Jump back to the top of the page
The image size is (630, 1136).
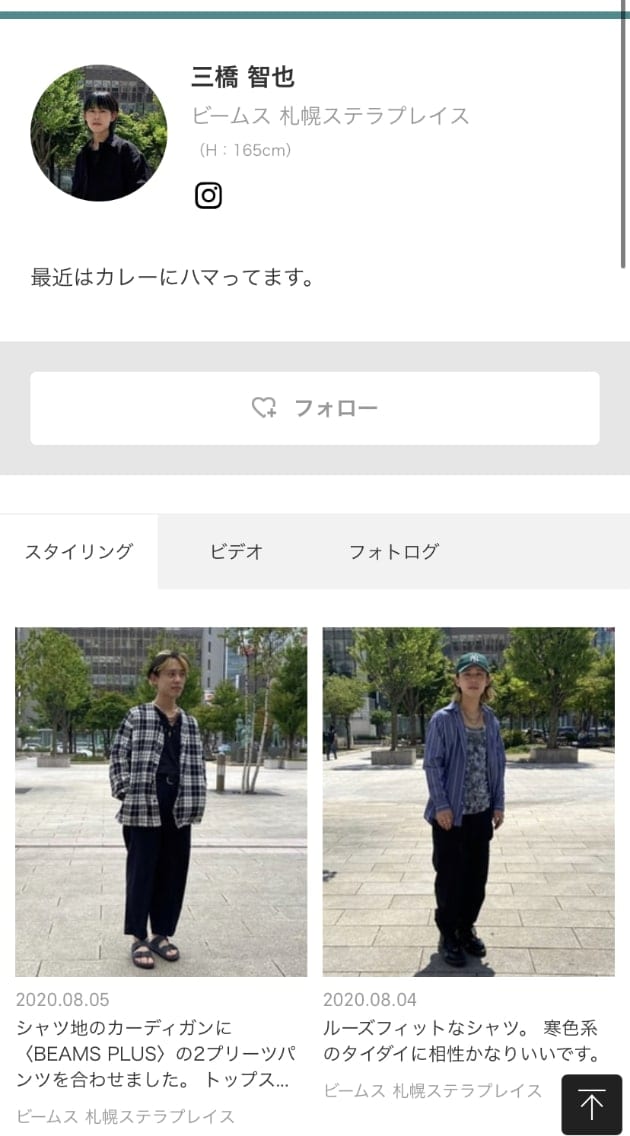(x=591, y=1104)
